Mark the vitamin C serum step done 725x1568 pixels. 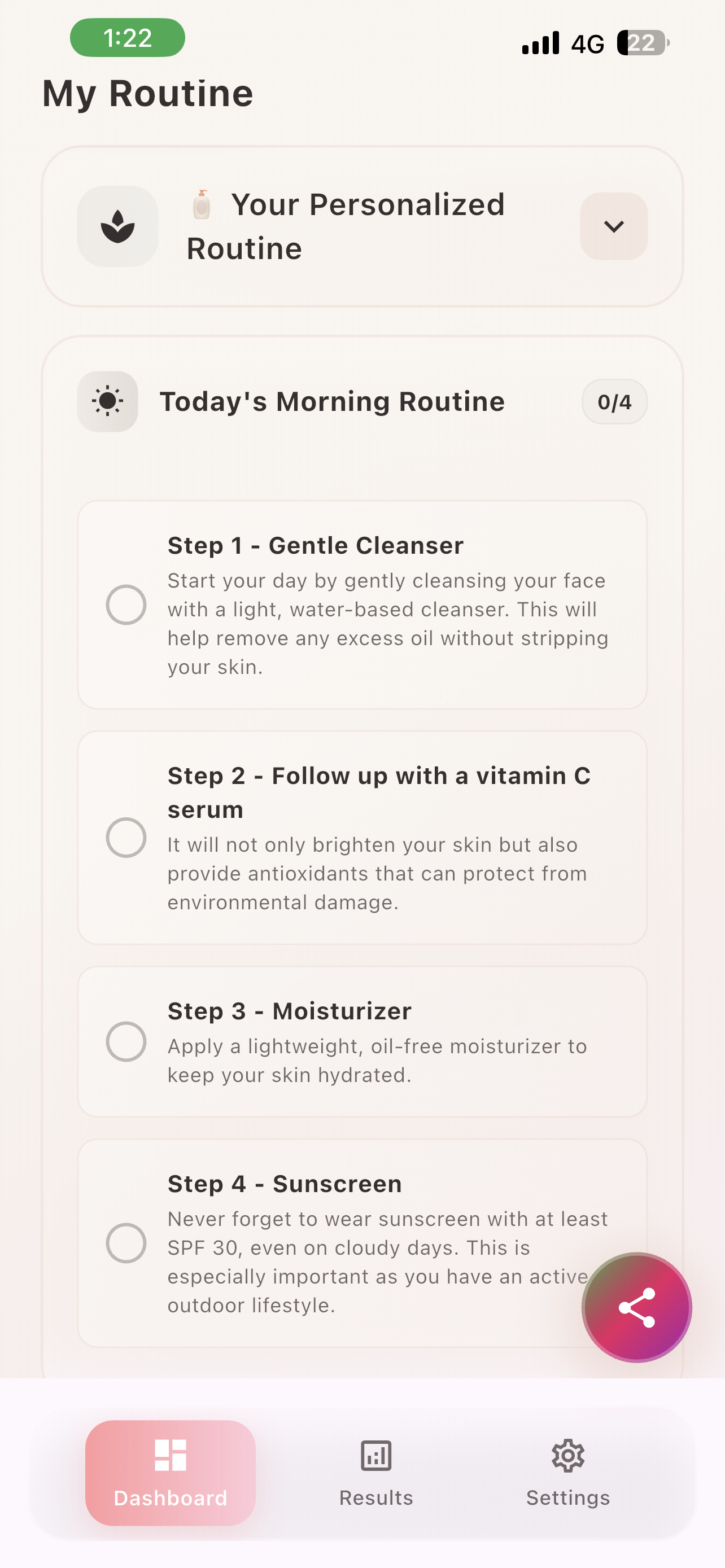coord(126,838)
